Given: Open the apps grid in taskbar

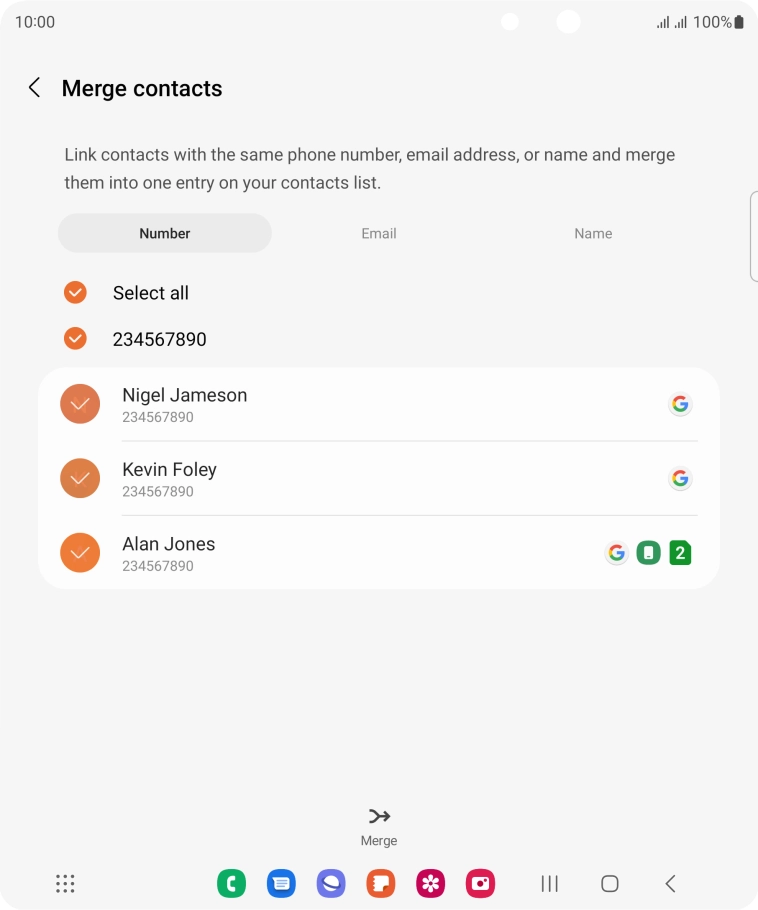Looking at the screenshot, I should click(65, 883).
